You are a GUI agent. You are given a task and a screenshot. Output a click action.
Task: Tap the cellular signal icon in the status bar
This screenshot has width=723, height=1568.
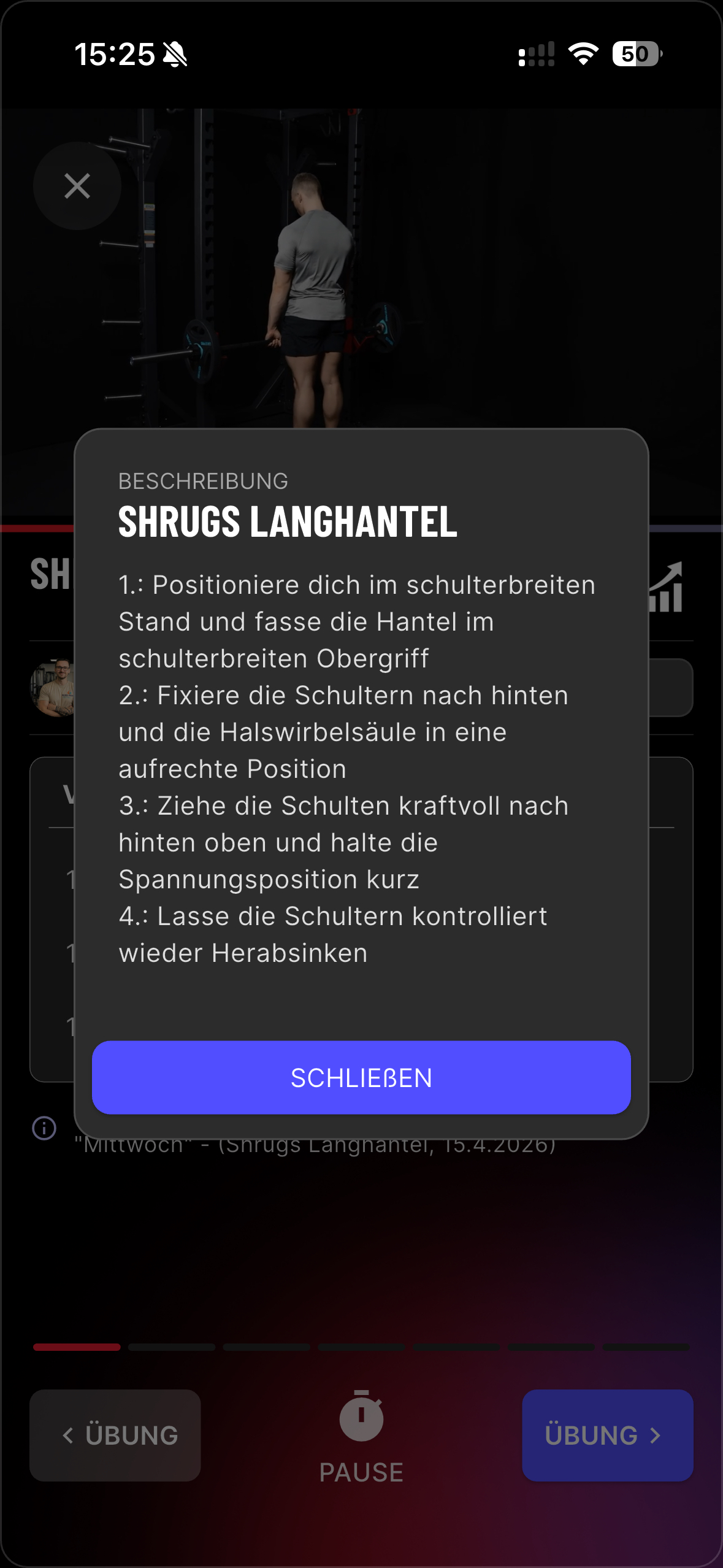coord(536,55)
